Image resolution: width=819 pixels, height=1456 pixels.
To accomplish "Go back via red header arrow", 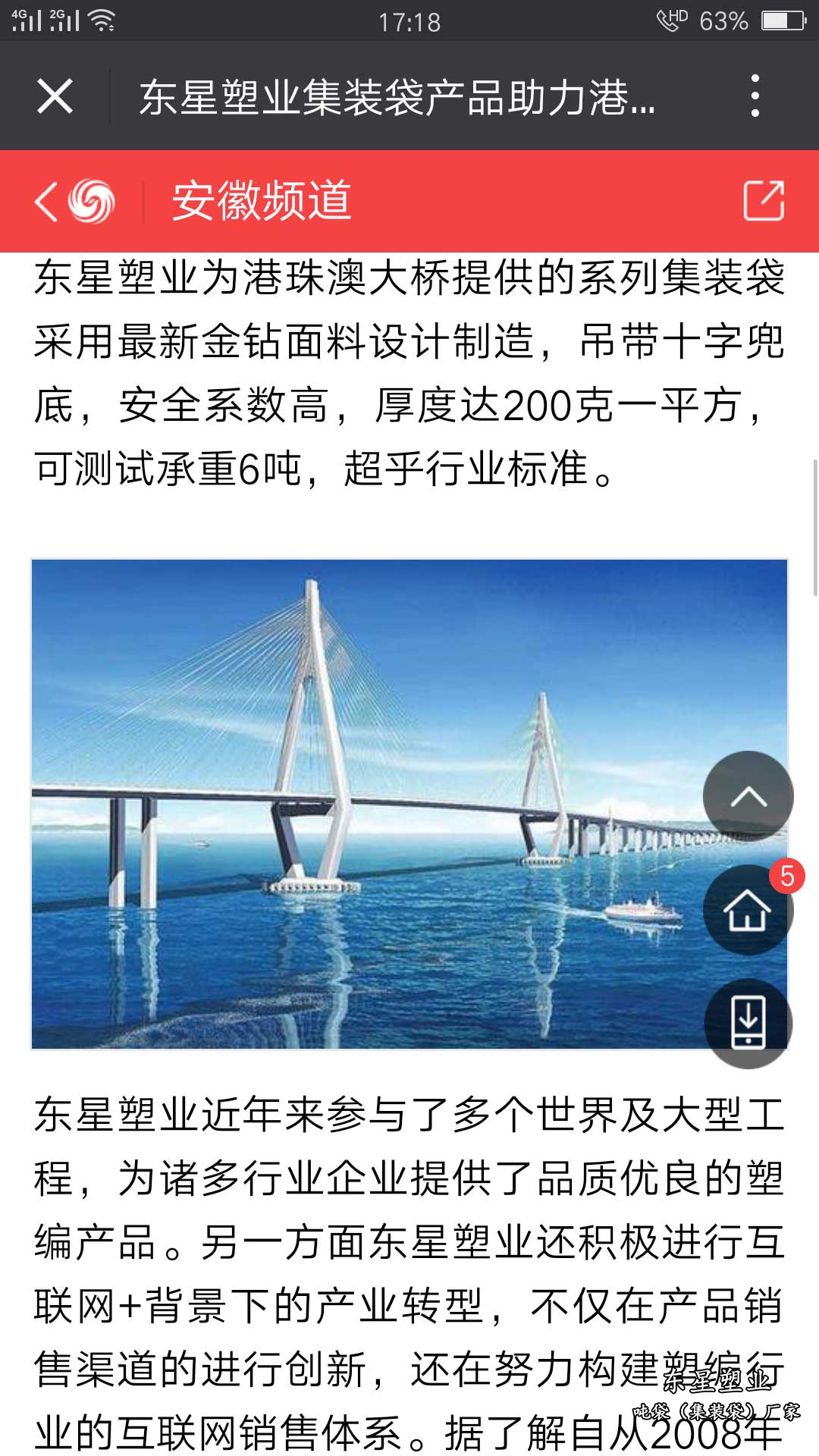I will 47,202.
